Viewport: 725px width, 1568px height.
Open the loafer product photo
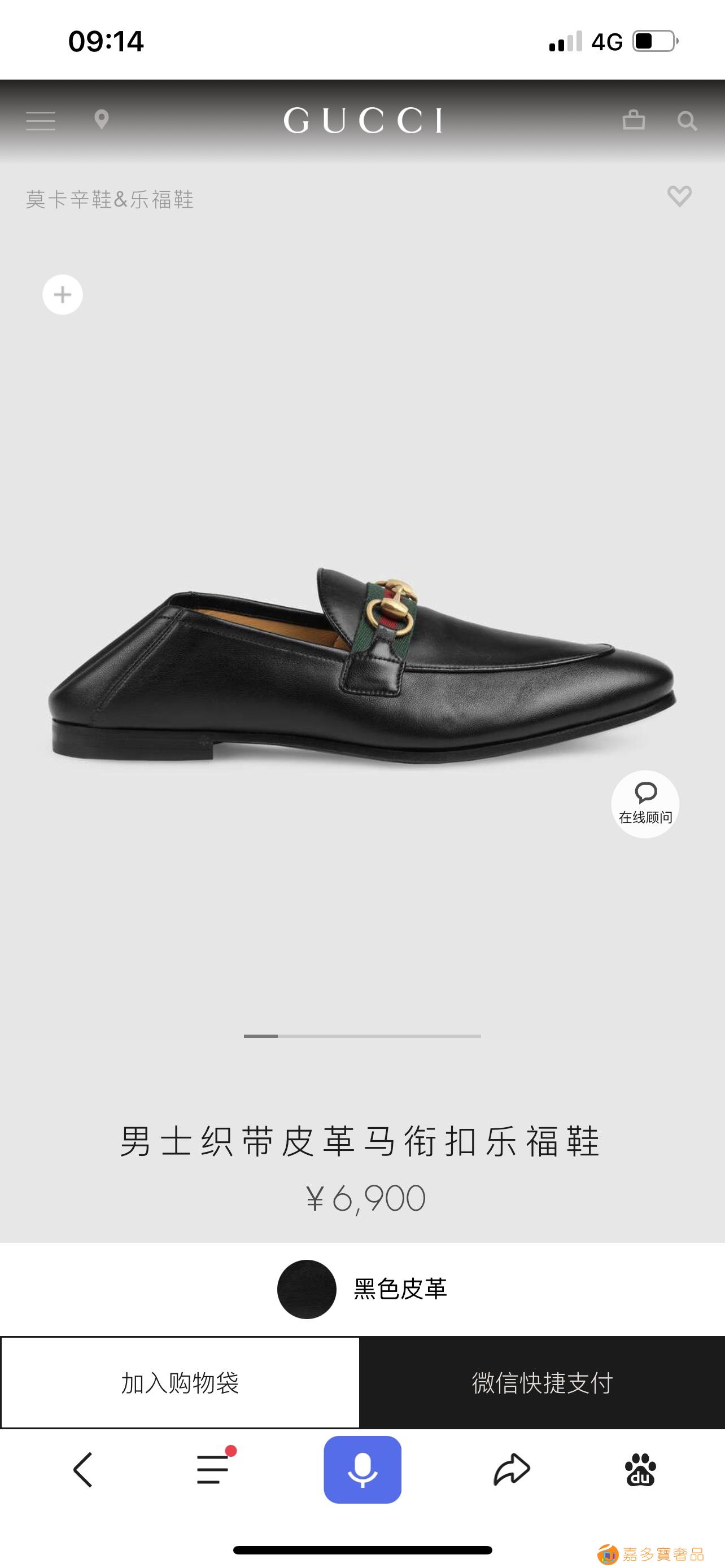[362, 663]
